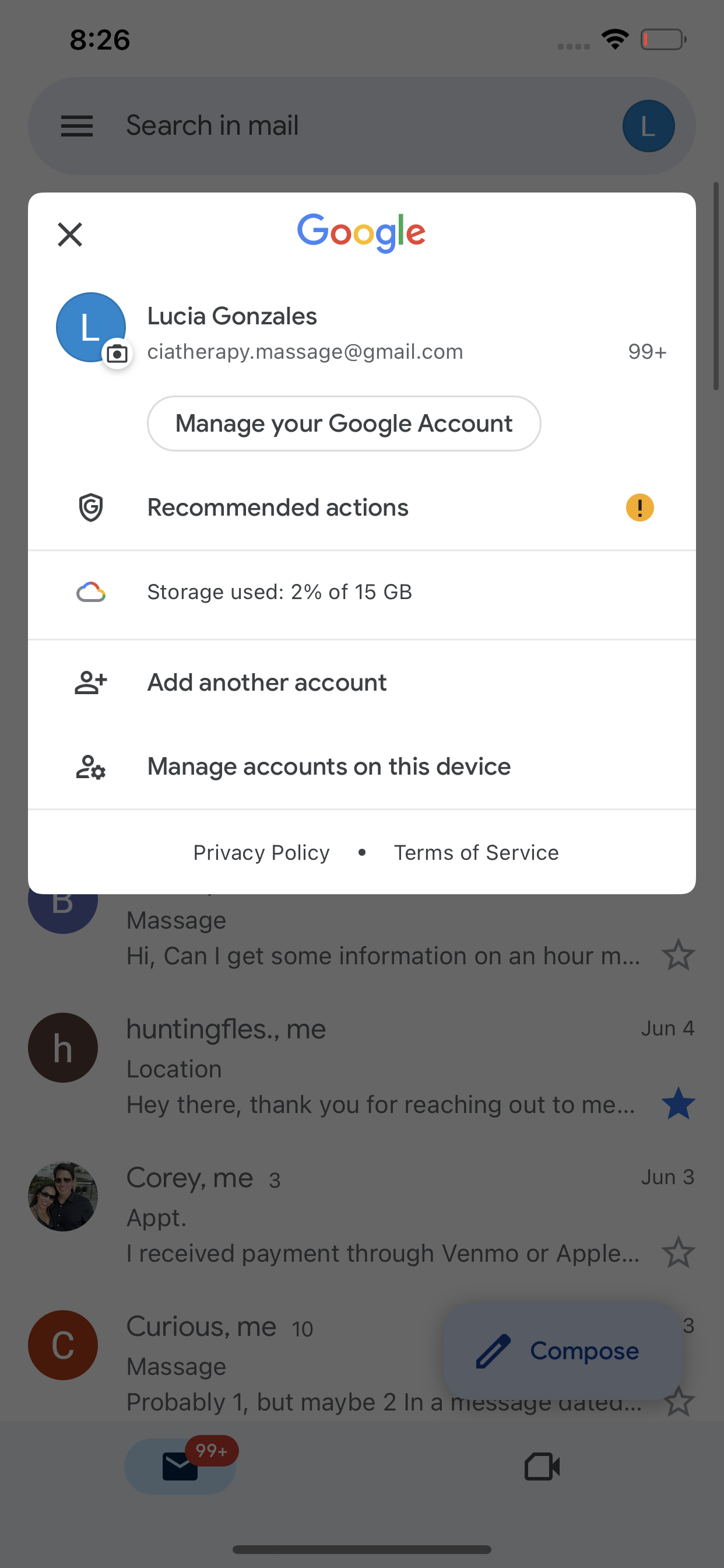Viewport: 724px width, 1568px height.
Task: Open Storage used details
Action: click(362, 592)
